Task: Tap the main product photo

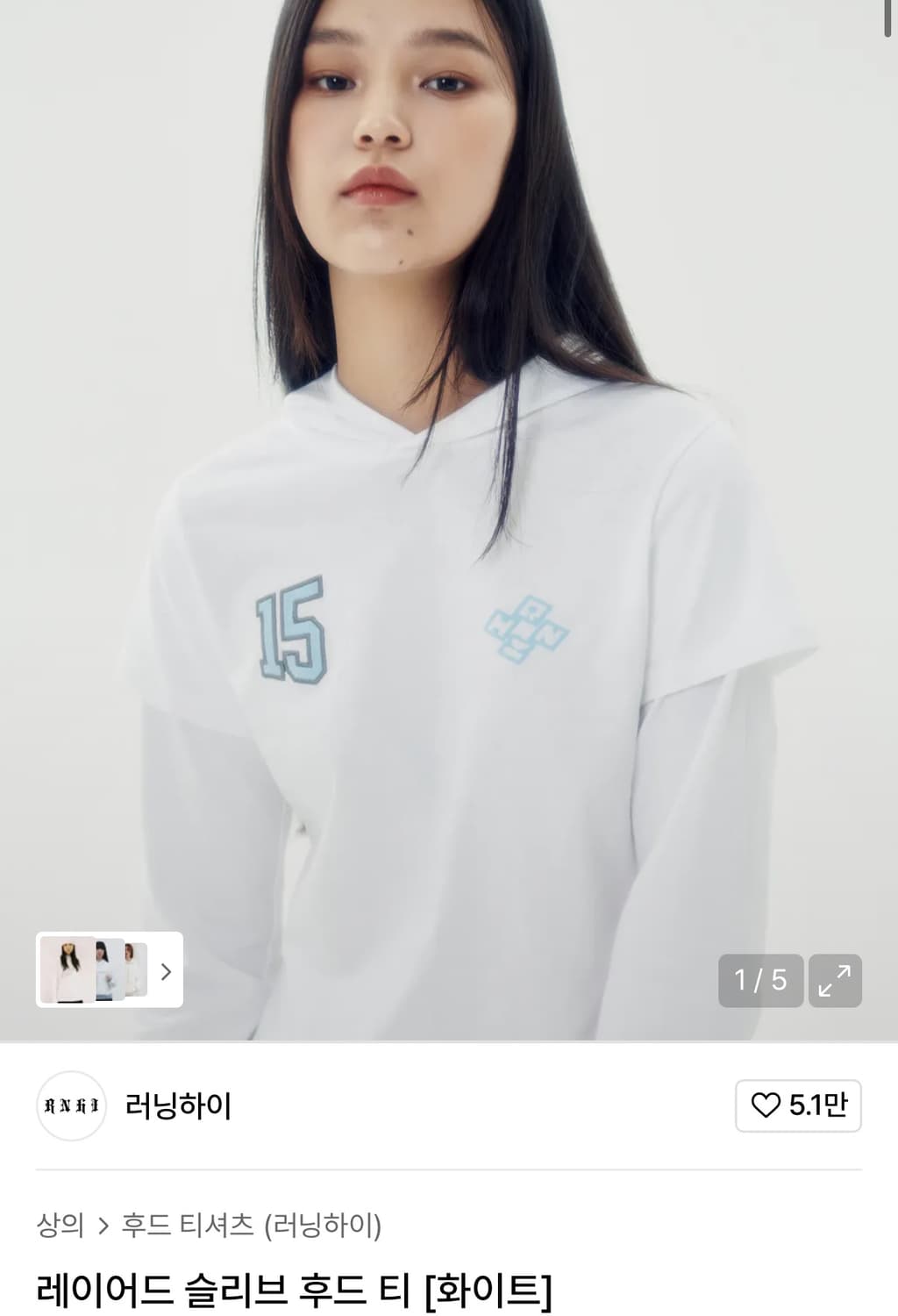Action: (449, 520)
